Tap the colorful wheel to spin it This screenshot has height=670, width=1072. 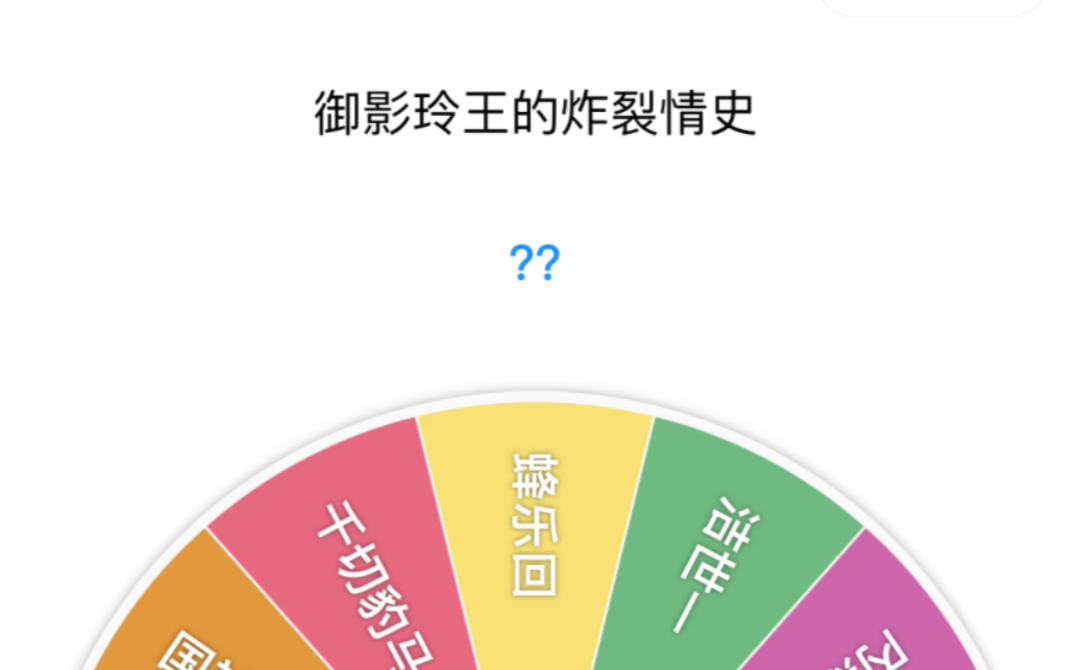pos(536,560)
